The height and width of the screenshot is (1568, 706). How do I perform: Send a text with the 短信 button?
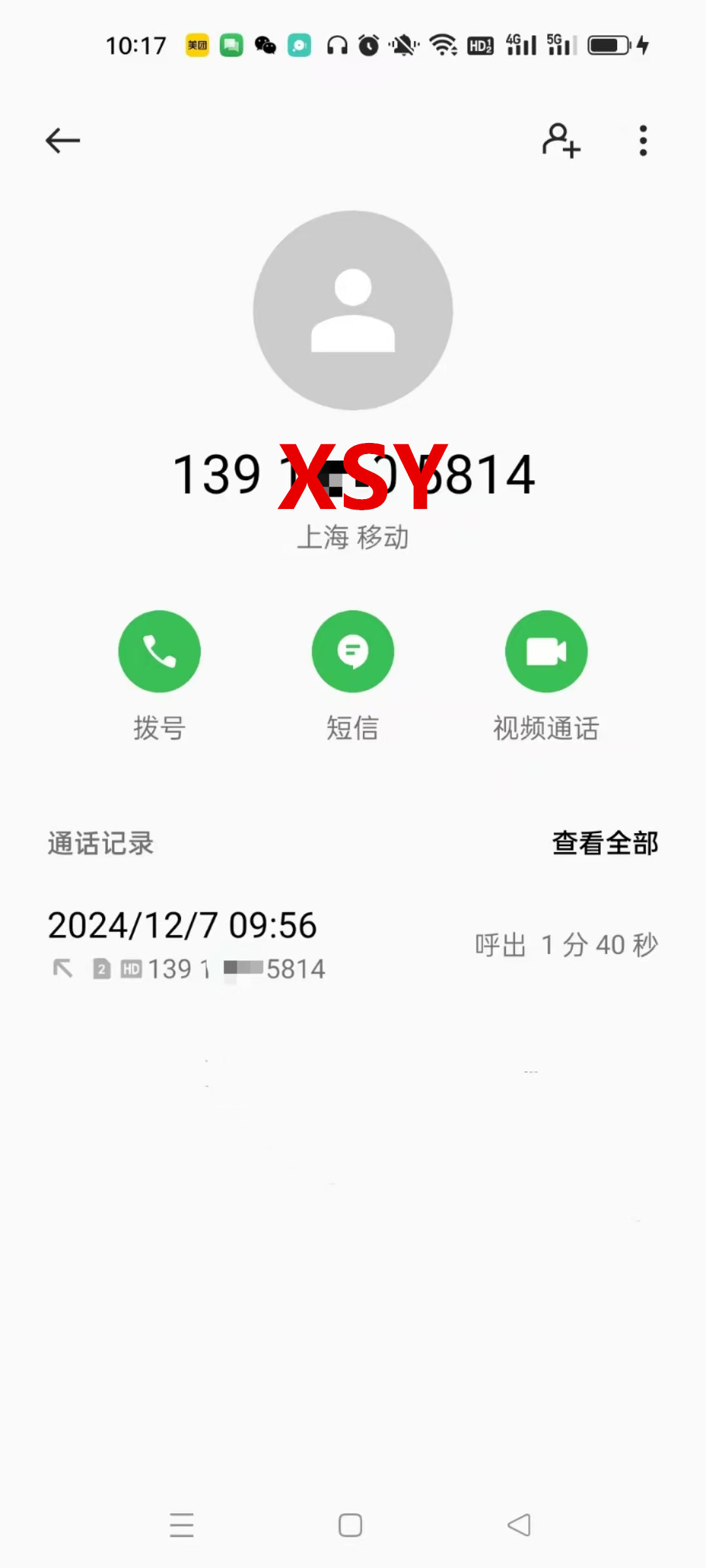click(x=352, y=651)
